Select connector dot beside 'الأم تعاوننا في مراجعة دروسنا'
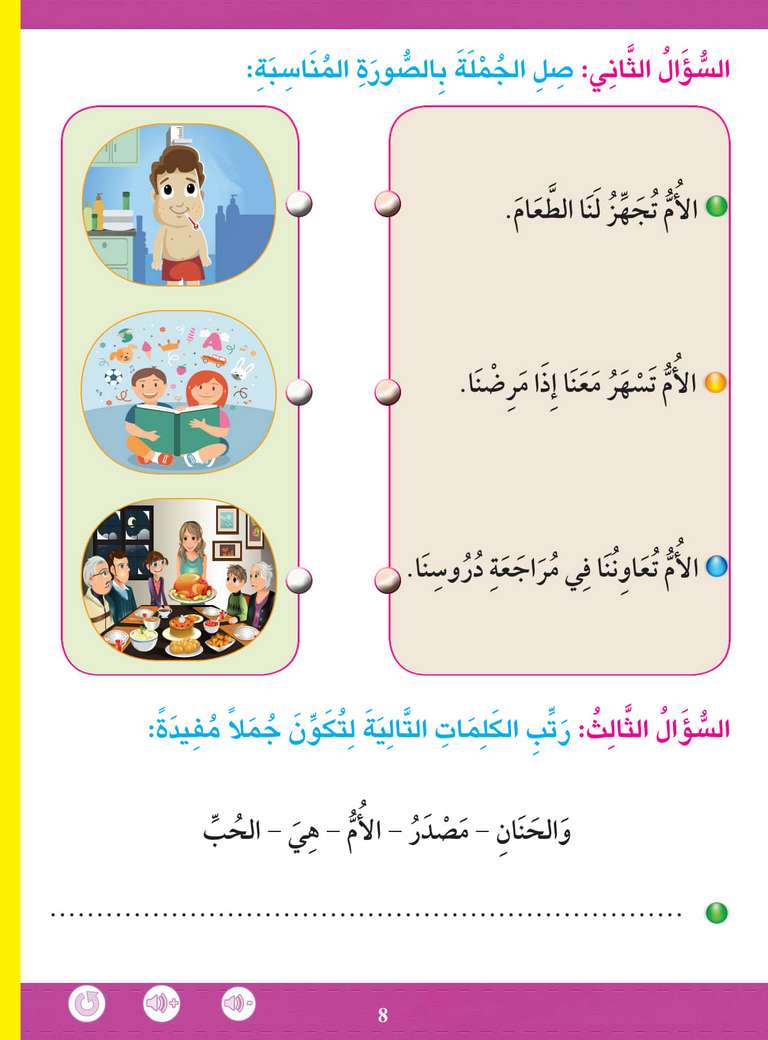768x1040 pixels. tap(388, 579)
